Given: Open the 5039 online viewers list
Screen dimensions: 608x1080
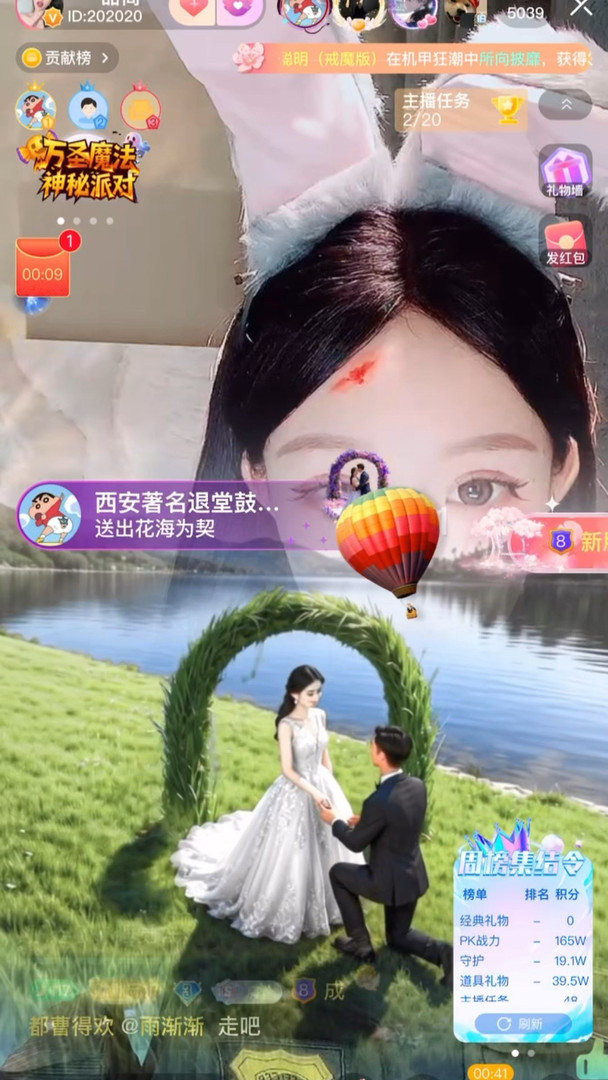Looking at the screenshot, I should pyautogui.click(x=525, y=13).
